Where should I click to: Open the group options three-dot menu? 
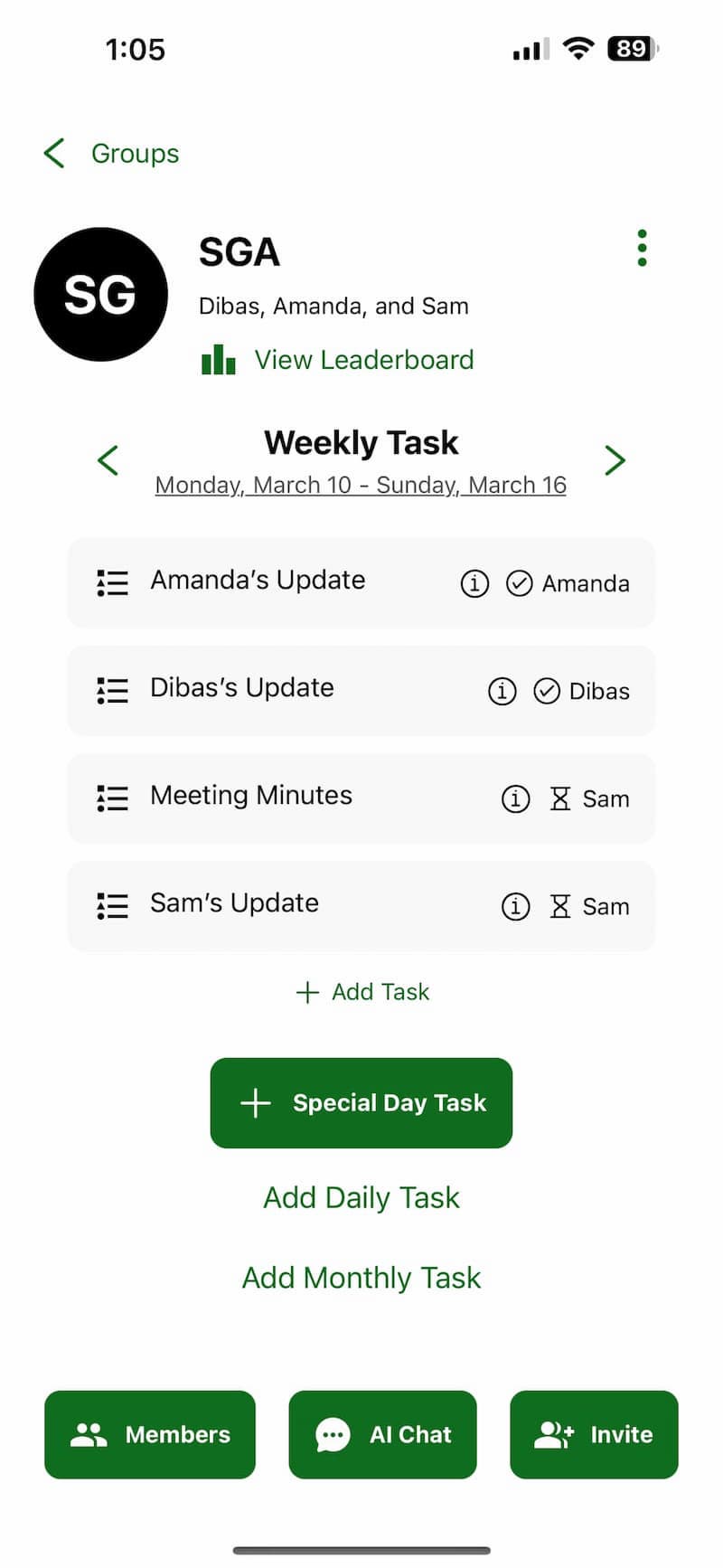pos(642,247)
